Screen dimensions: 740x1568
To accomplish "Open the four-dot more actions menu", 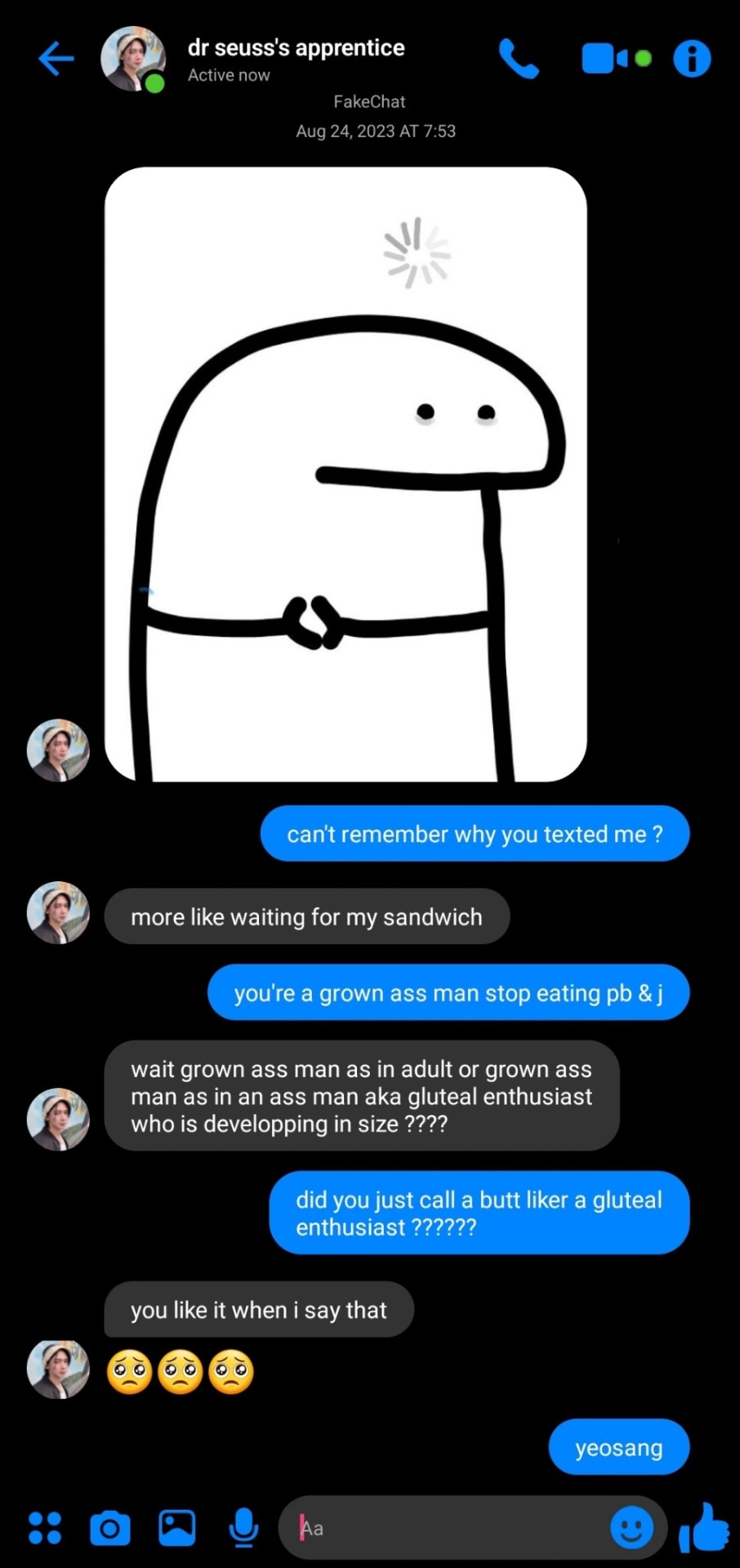I will coord(45,1528).
